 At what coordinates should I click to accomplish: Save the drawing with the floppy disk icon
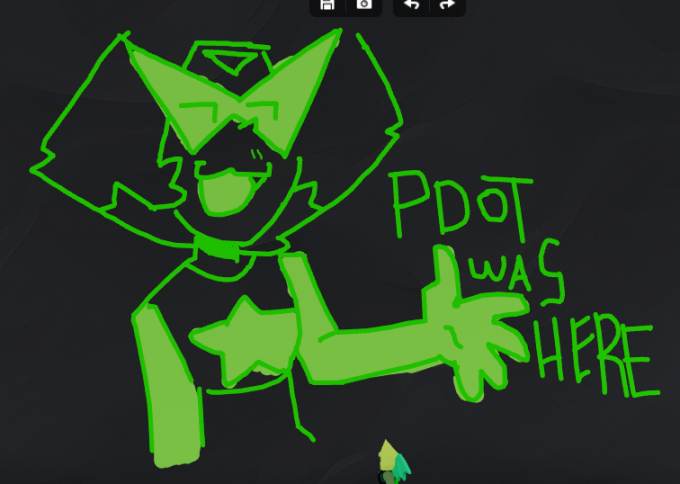327,5
